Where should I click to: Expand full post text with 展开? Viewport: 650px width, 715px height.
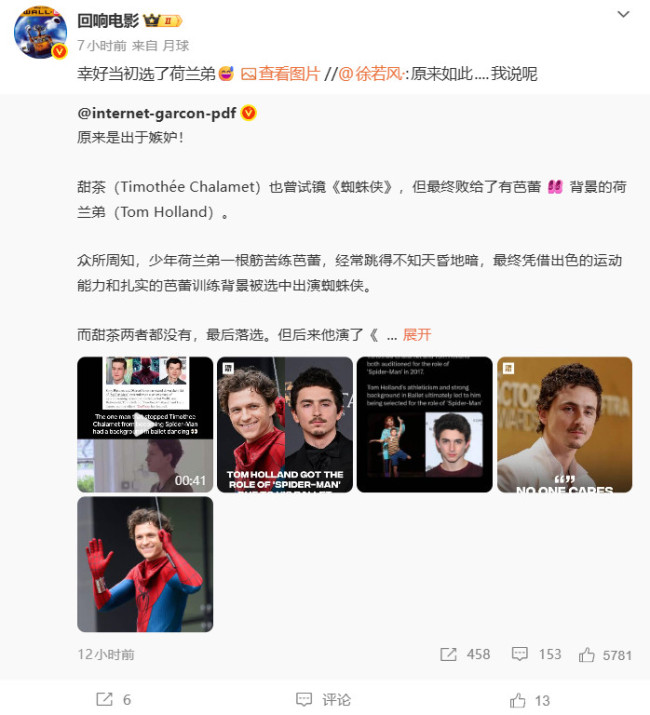(x=417, y=334)
